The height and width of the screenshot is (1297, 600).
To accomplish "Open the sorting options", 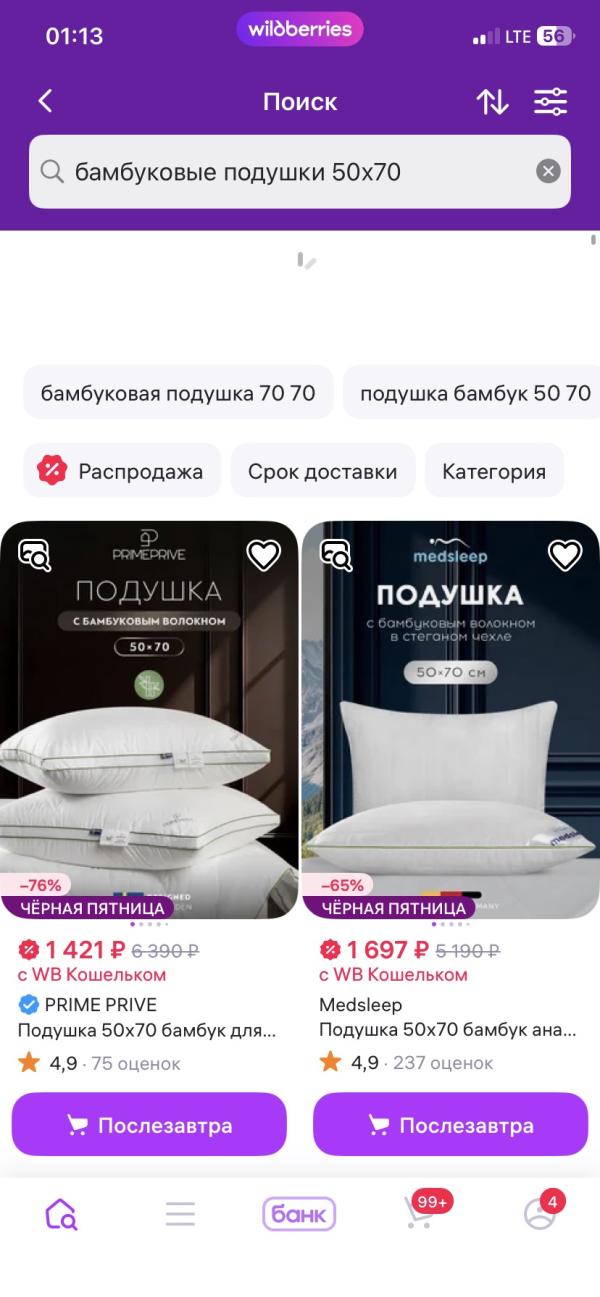I will [492, 101].
